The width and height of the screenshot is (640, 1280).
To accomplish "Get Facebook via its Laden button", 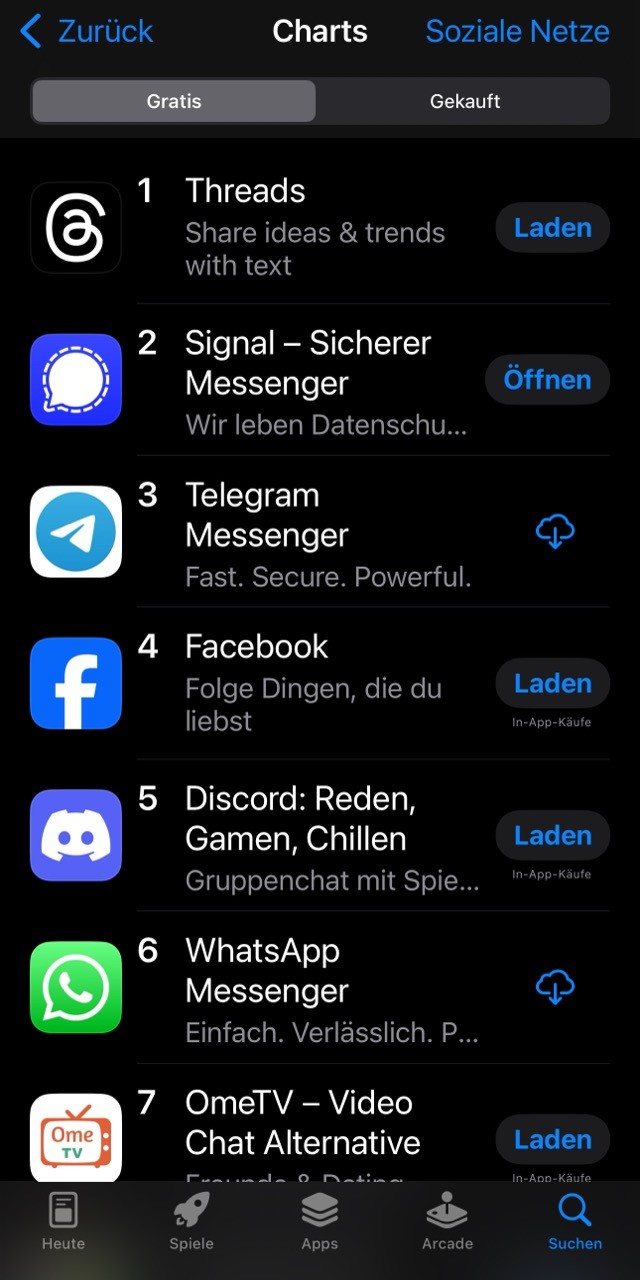I will pyautogui.click(x=552, y=684).
